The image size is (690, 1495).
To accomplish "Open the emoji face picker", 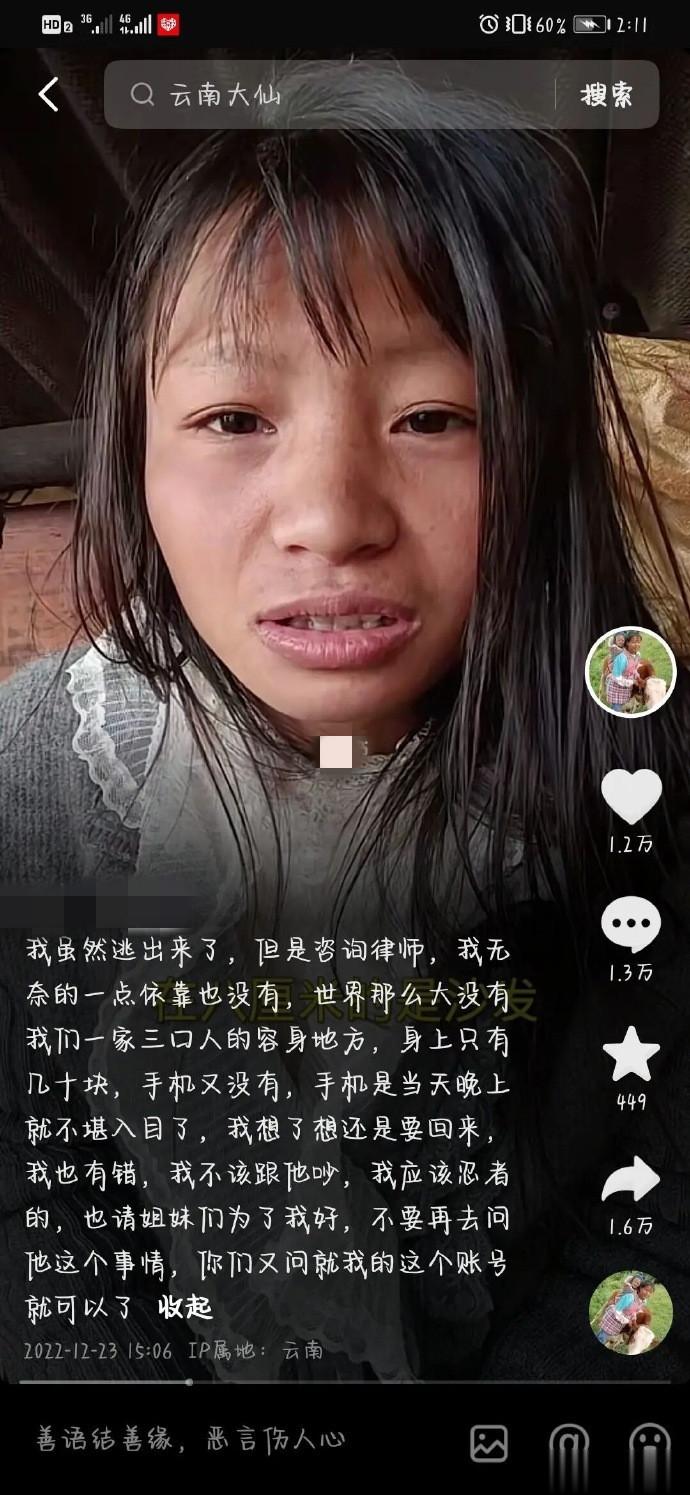I will click(649, 1443).
